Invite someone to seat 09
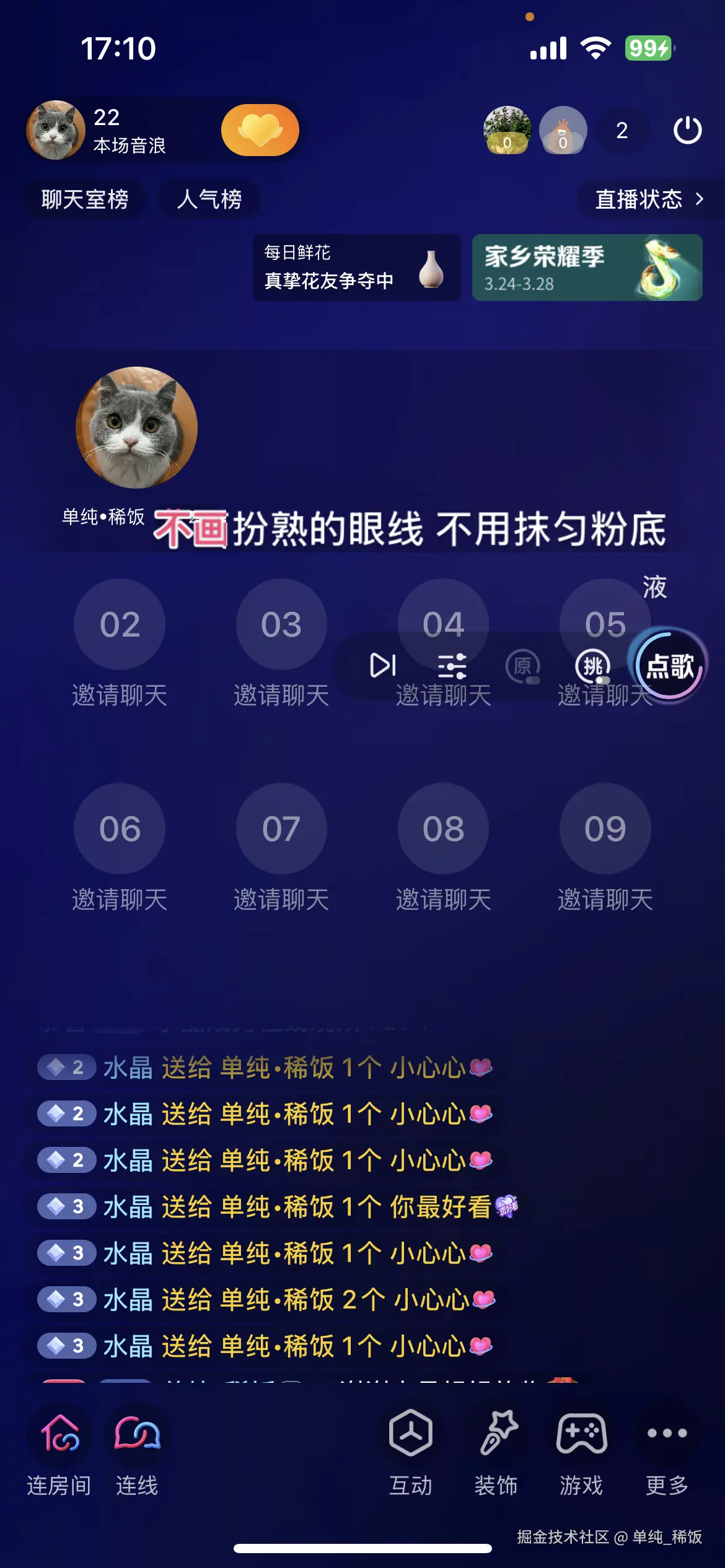The image size is (725, 1568). (605, 829)
